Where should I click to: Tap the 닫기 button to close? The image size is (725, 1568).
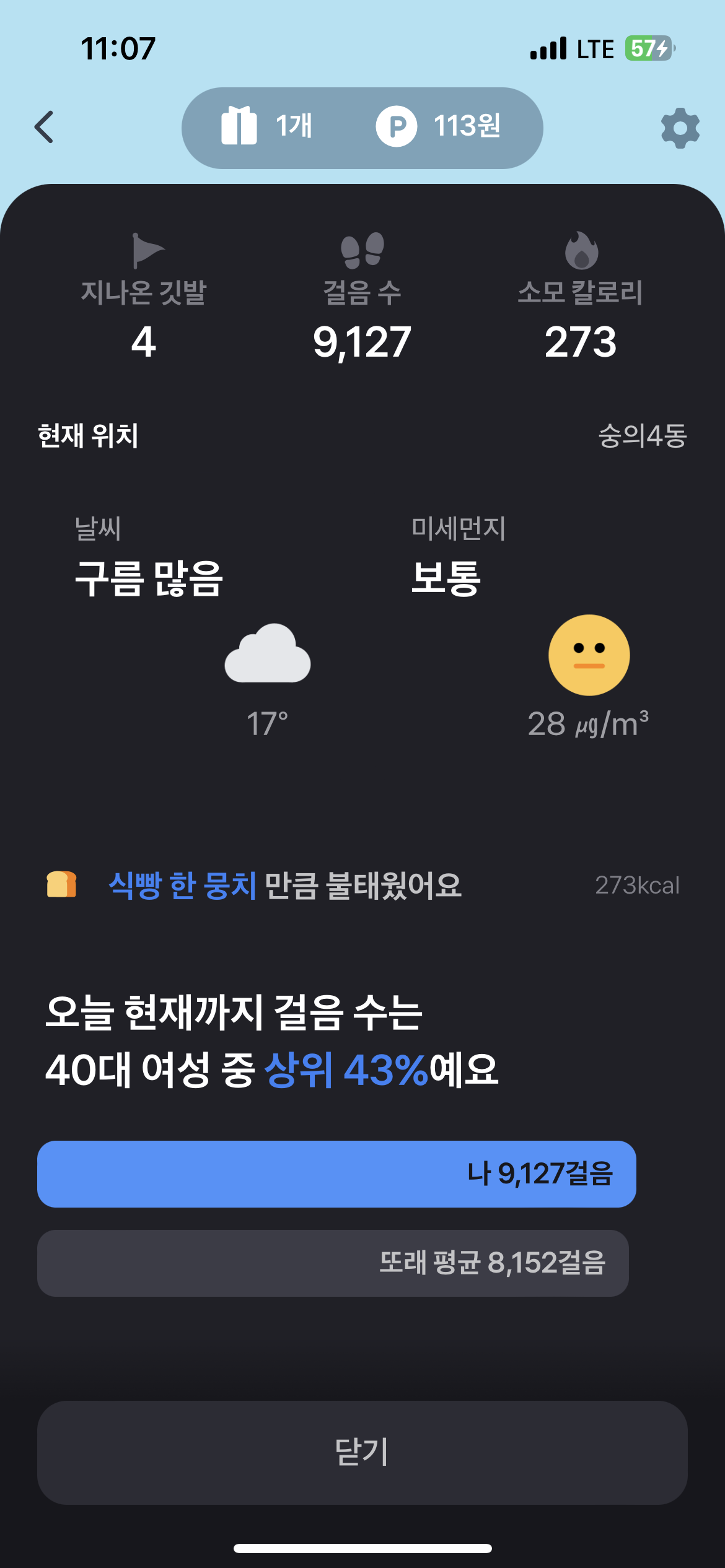[x=362, y=1453]
